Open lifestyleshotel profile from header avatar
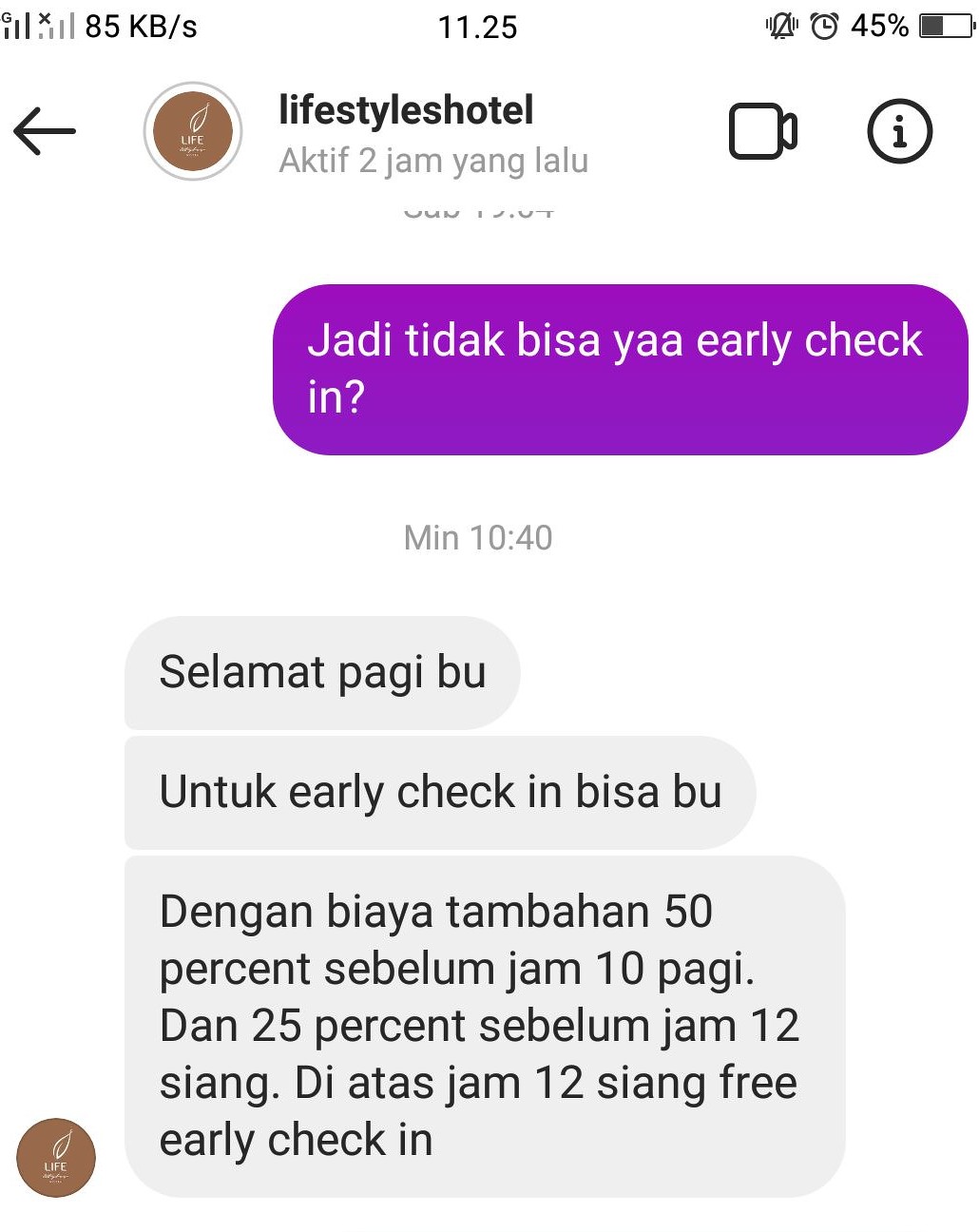 pyautogui.click(x=193, y=131)
